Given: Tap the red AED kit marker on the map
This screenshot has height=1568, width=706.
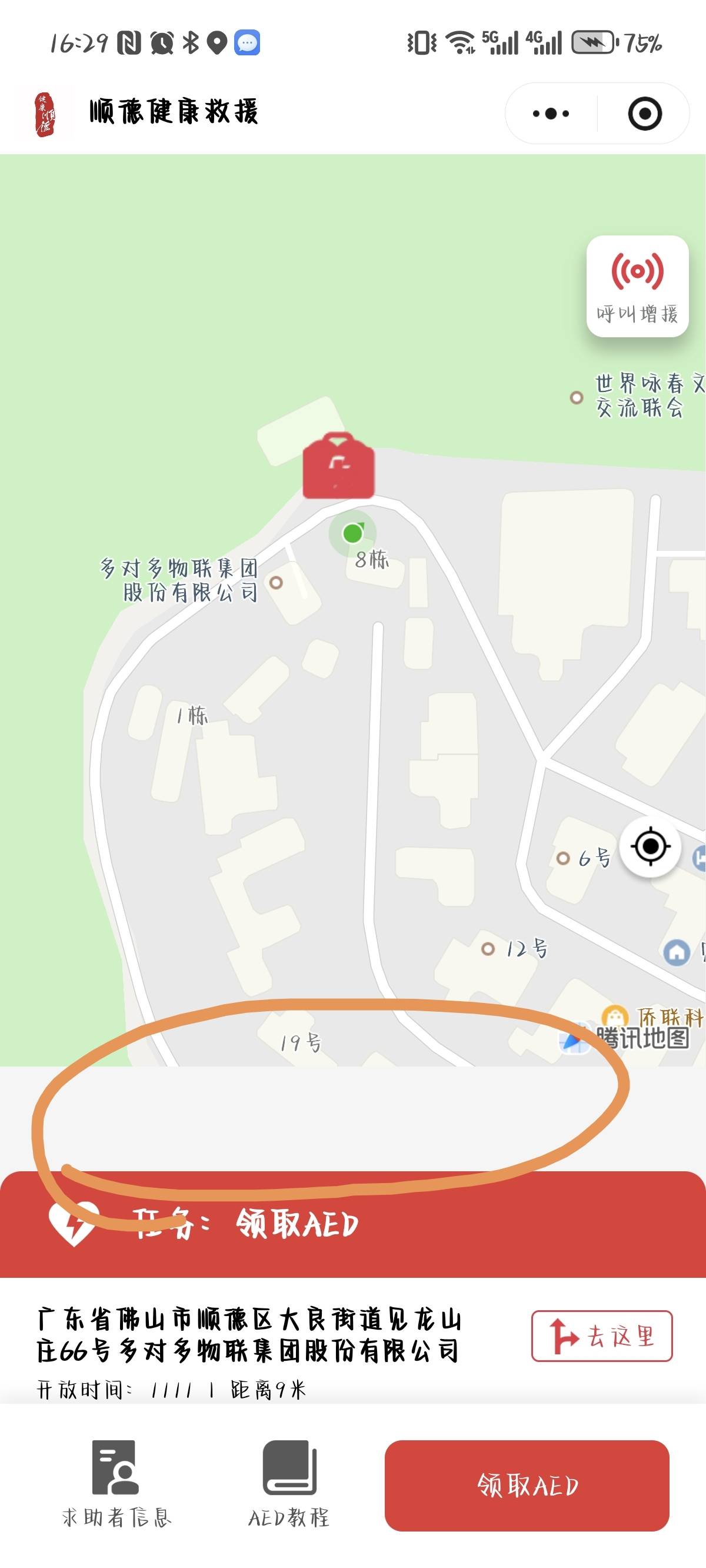Looking at the screenshot, I should point(338,466).
